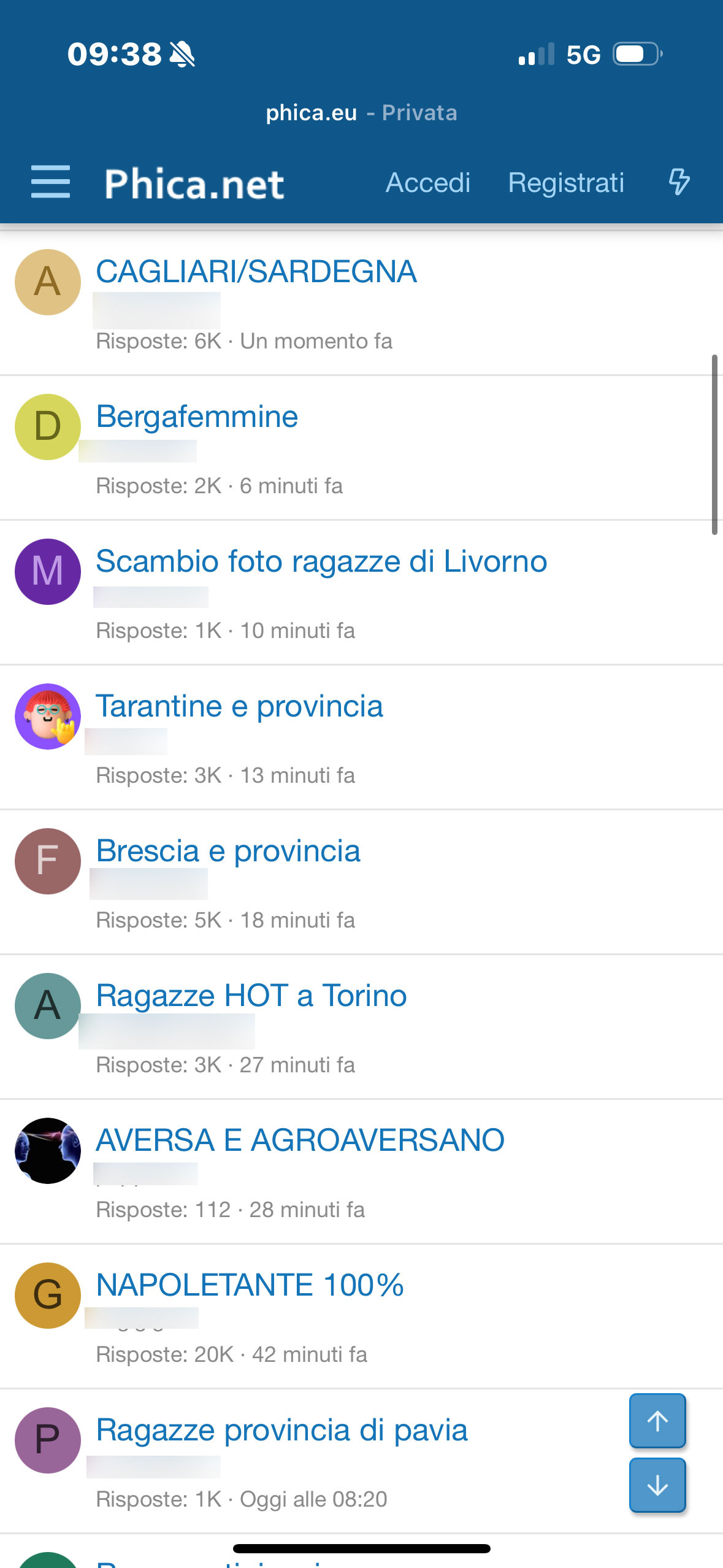Screen dimensions: 723x1568
Task: Tap the Accedi login link
Action: coord(428,183)
